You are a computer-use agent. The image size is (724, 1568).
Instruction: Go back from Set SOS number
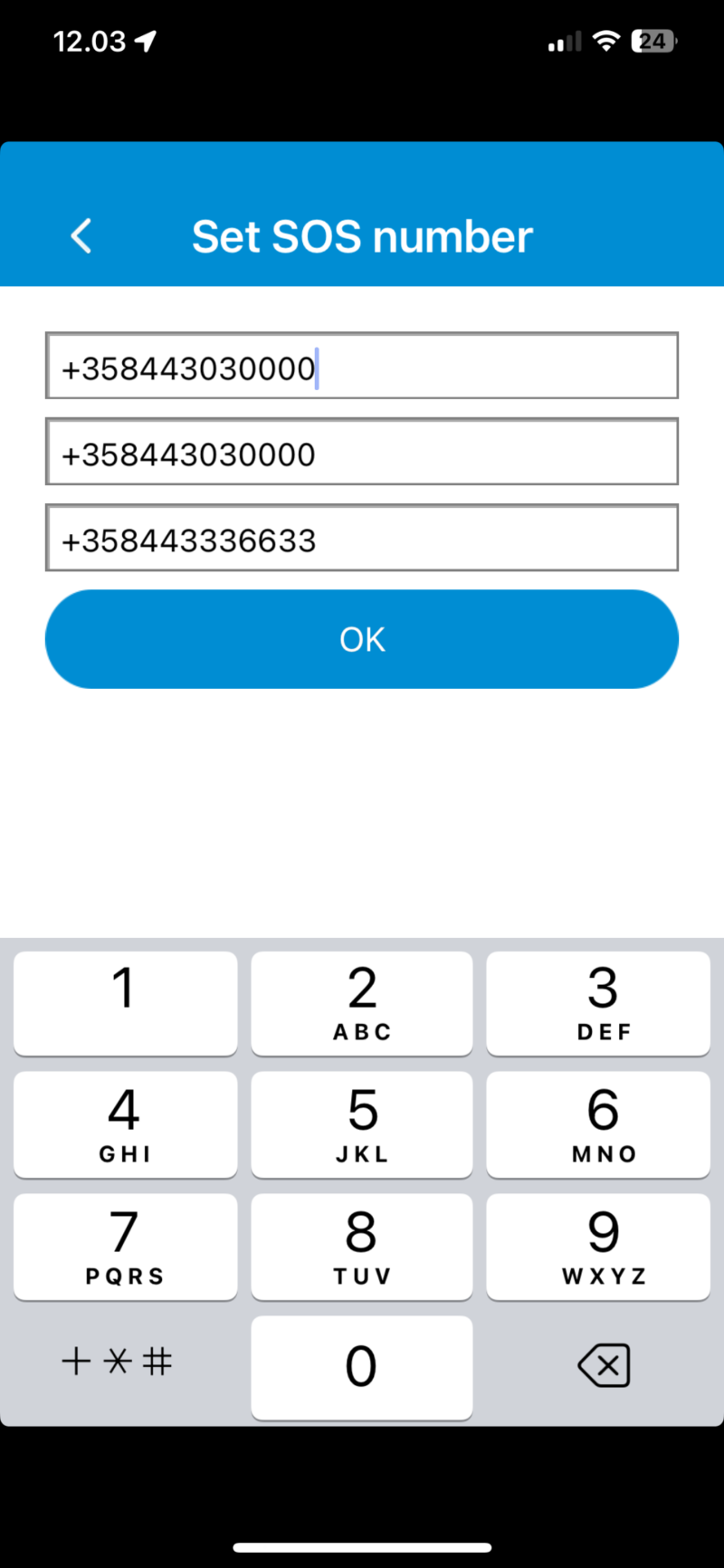coord(81,236)
